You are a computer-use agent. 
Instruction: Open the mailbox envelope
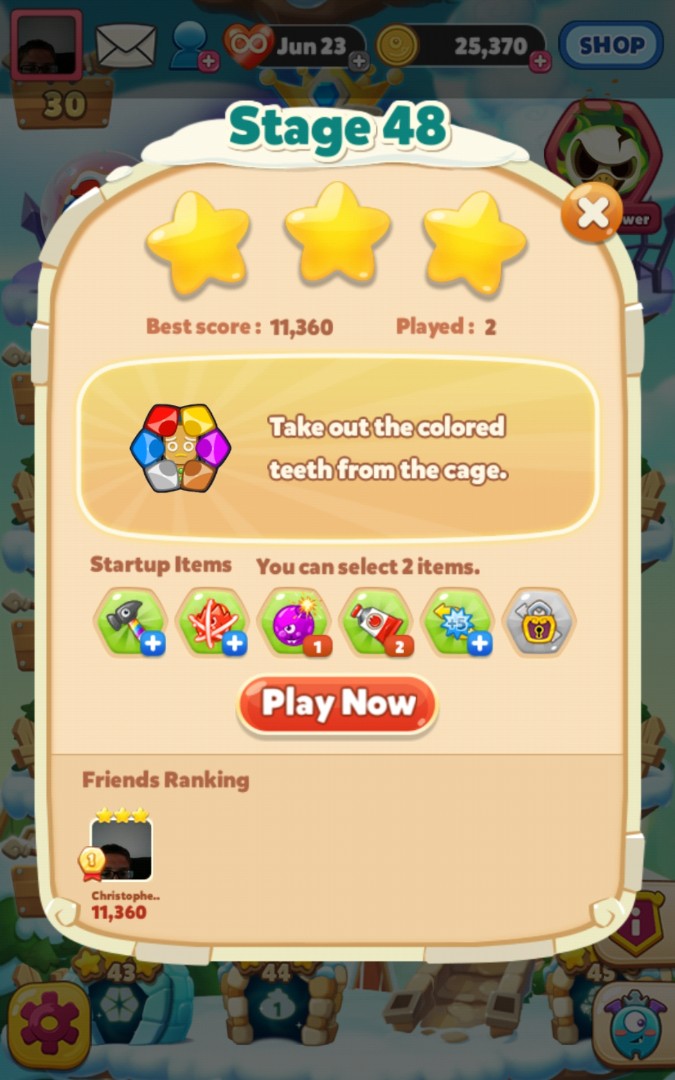pos(126,45)
